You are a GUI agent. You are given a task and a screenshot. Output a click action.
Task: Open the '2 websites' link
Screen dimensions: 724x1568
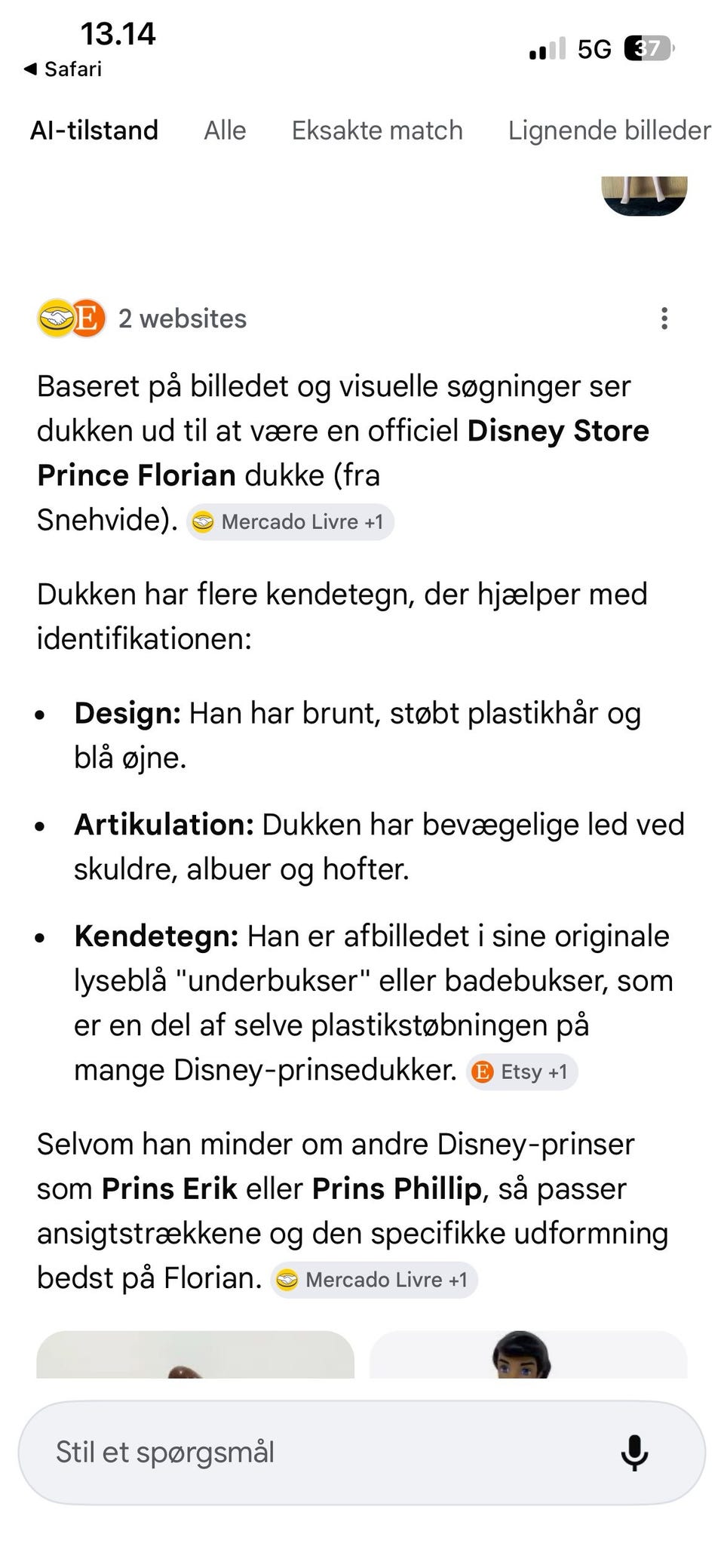181,318
